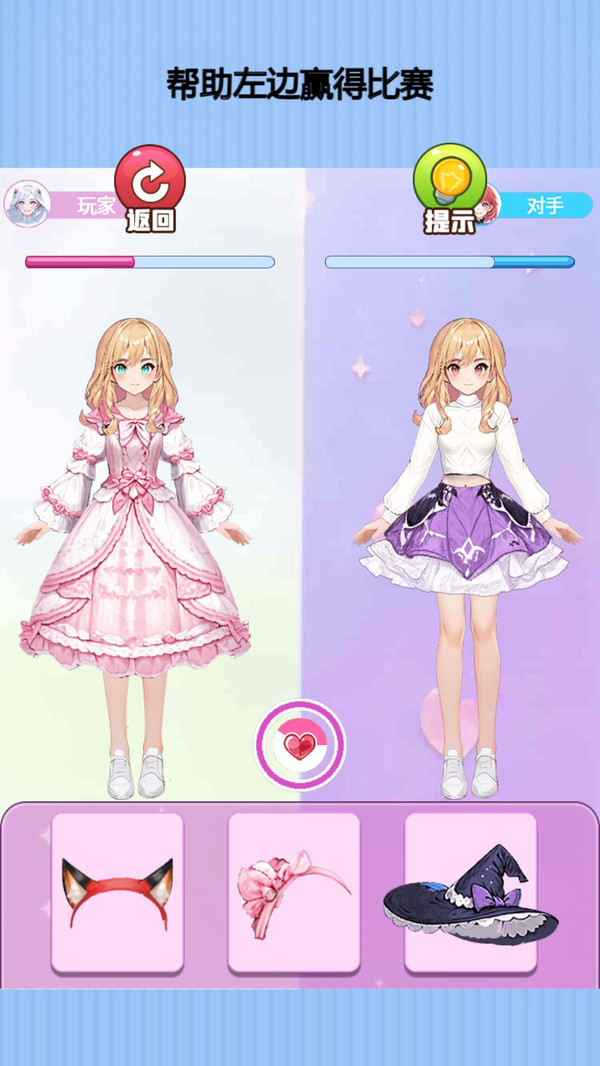Viewport: 600px width, 1066px height.
Task: Pick the purple witch hat accessory
Action: tap(470, 892)
